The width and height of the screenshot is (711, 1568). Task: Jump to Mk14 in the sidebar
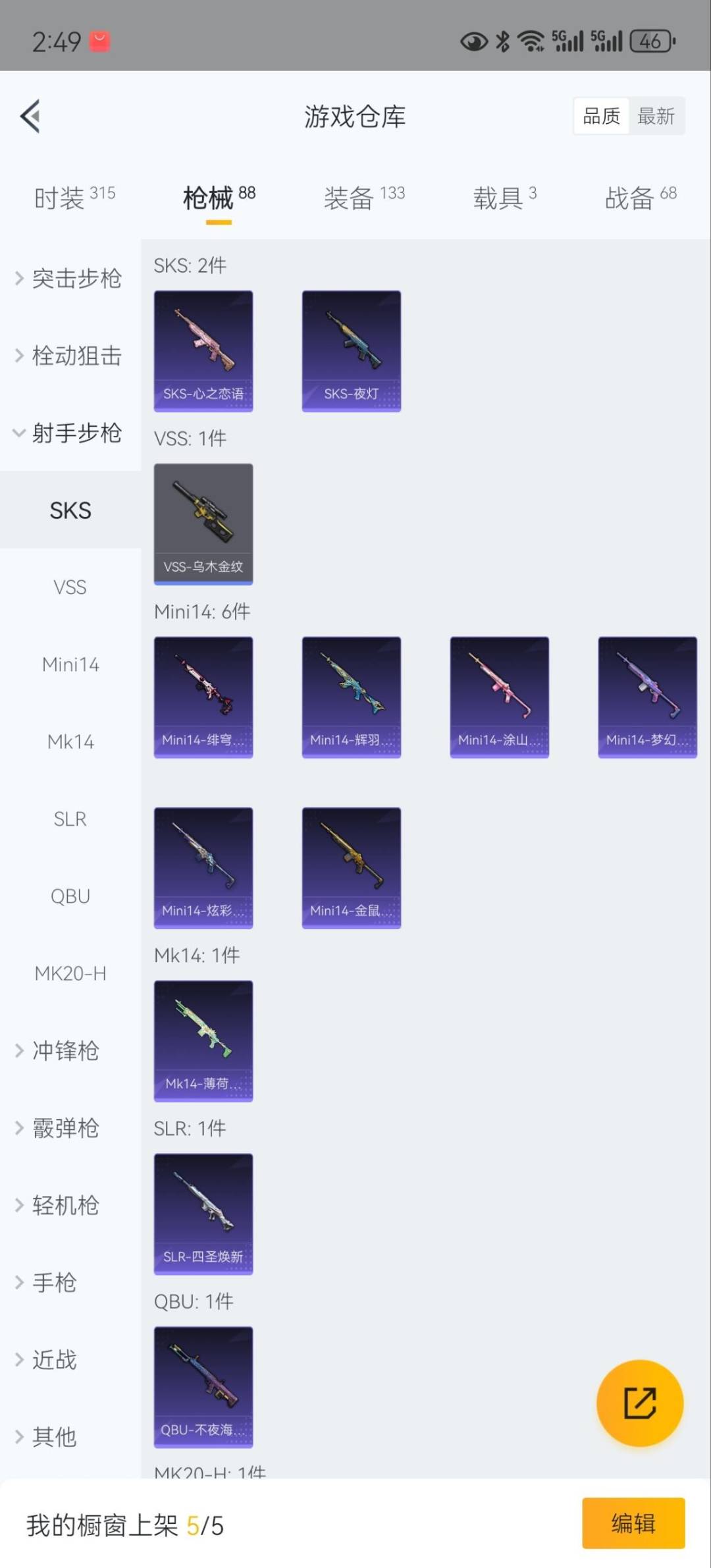point(70,742)
